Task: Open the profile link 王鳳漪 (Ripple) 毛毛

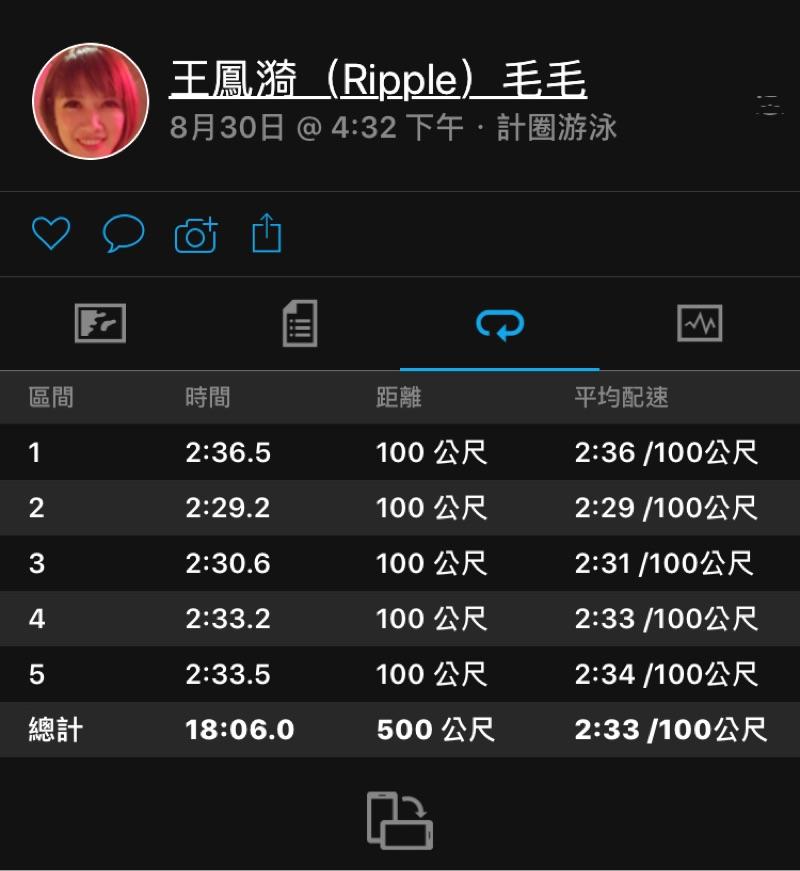Action: coord(377,82)
